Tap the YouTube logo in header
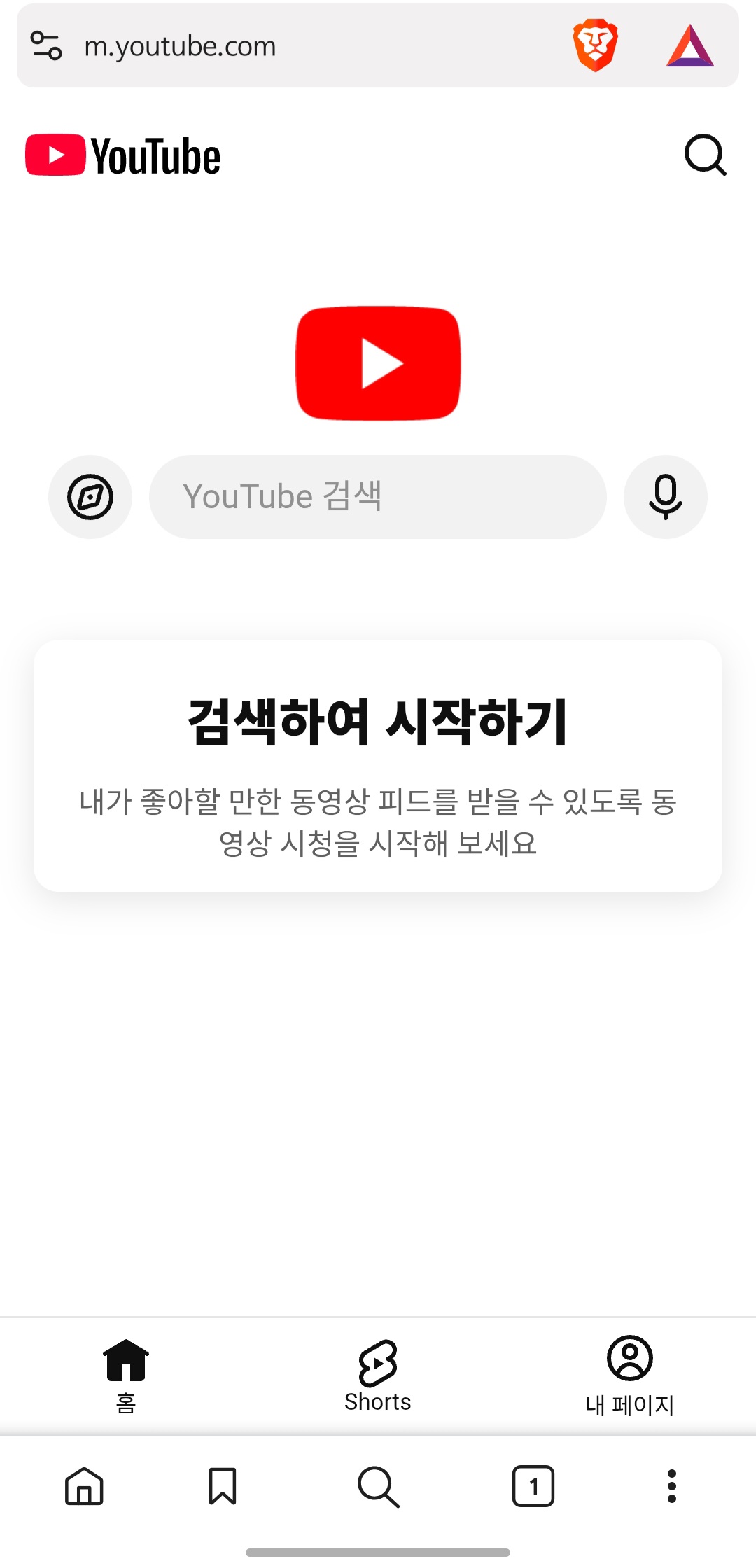The image size is (756, 1568). pos(123,155)
